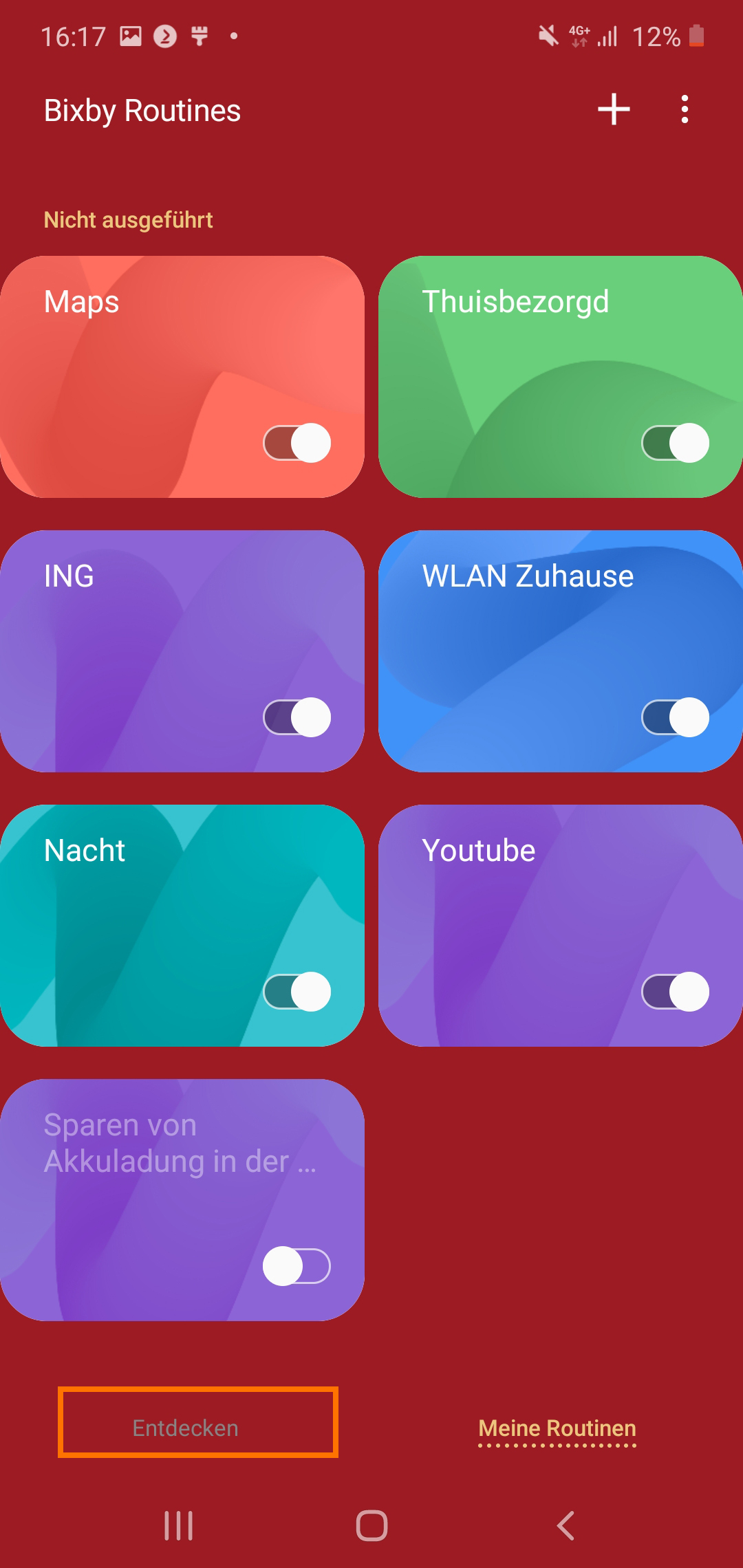Turn off the Youtube routine toggle
The width and height of the screenshot is (743, 1568).
pyautogui.click(x=676, y=992)
